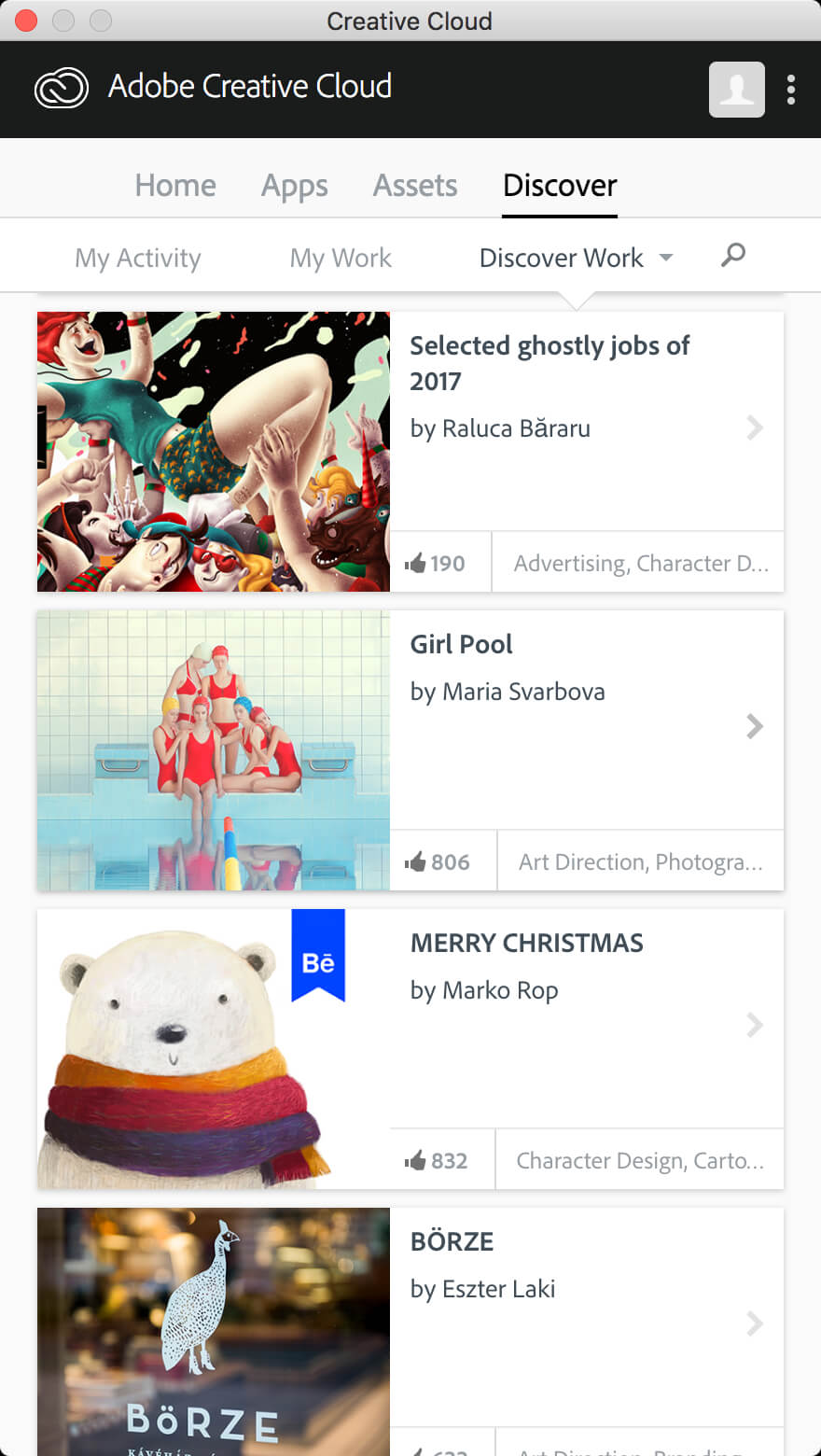The height and width of the screenshot is (1456, 821).
Task: Open the My Activity section
Action: point(138,258)
